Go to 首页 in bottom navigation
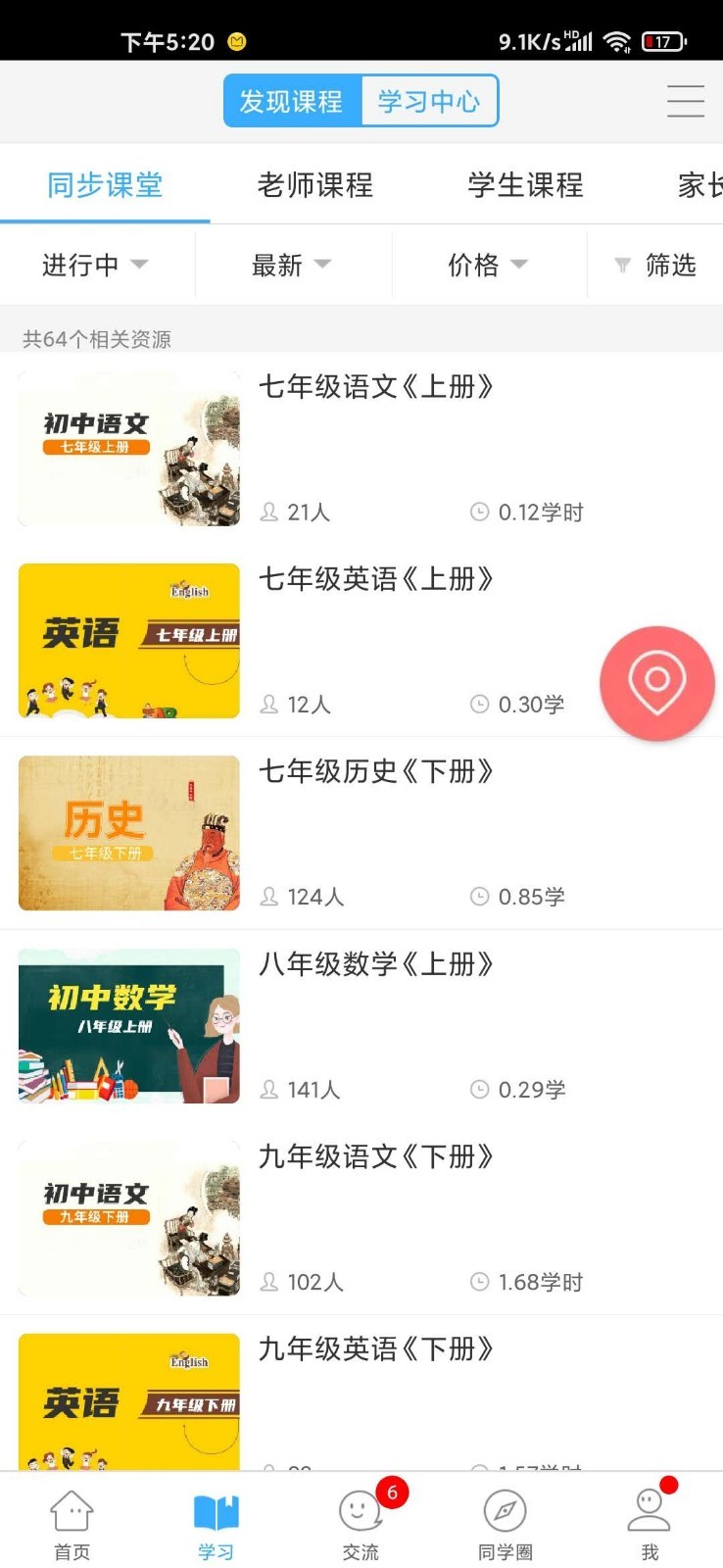 72,1525
